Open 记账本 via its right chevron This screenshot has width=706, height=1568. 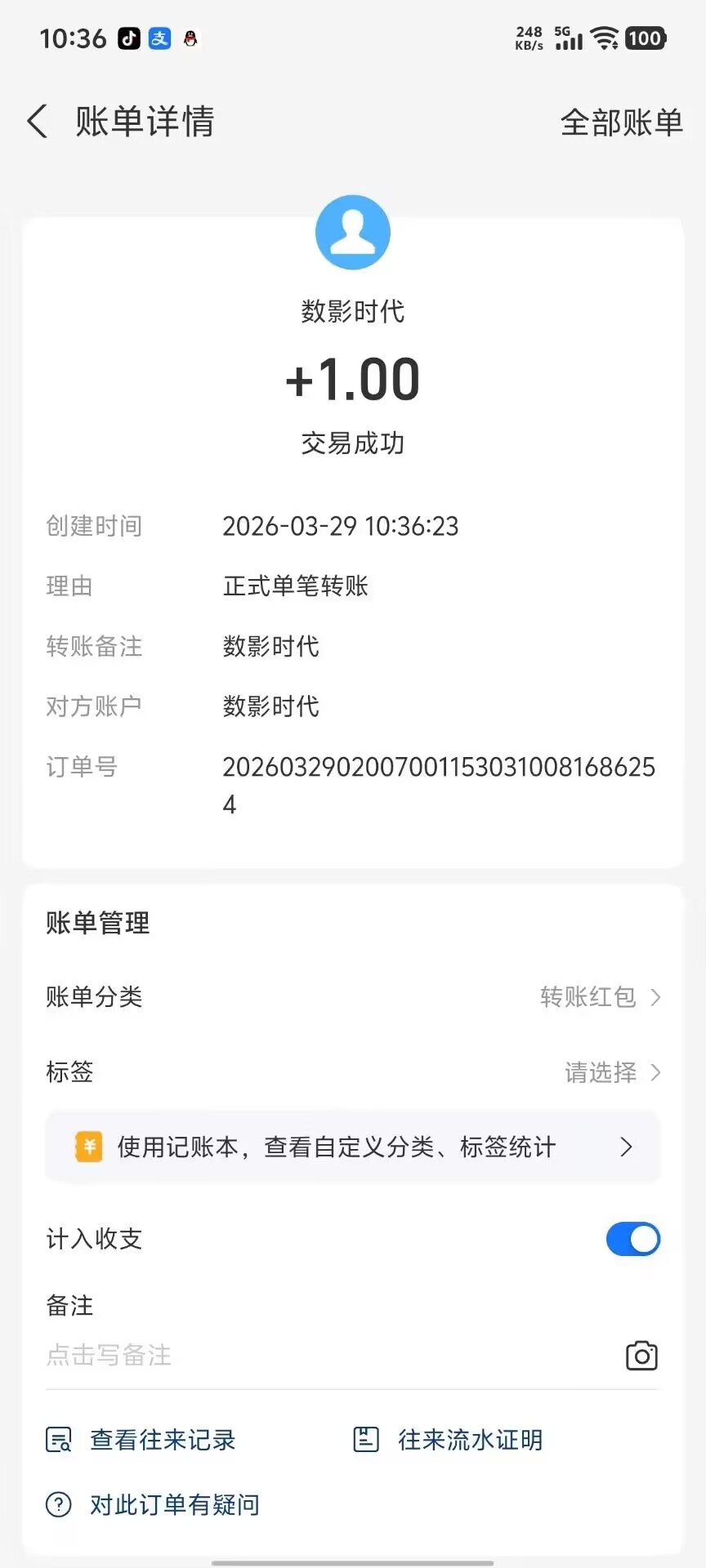click(x=626, y=1147)
